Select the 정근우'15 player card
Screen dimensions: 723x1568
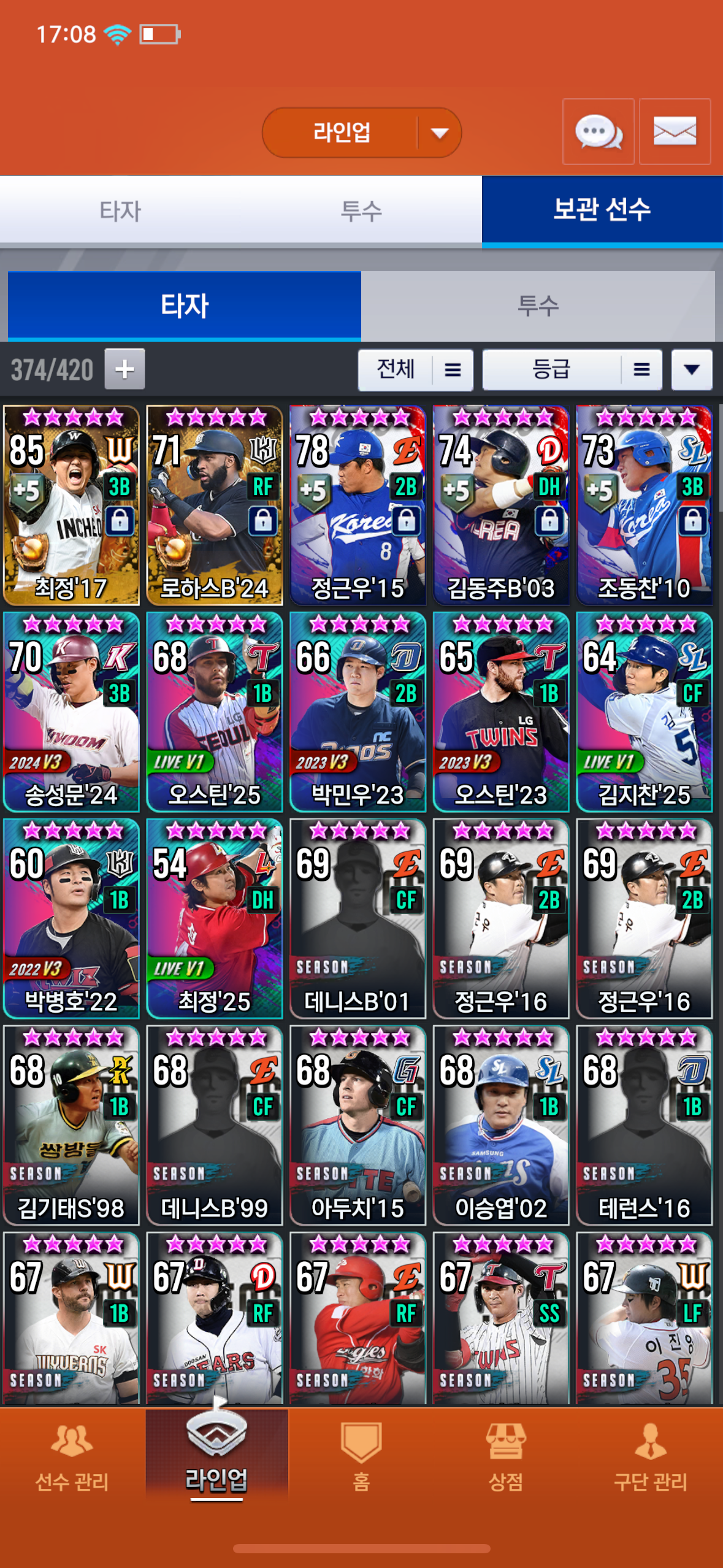pyautogui.click(x=358, y=505)
